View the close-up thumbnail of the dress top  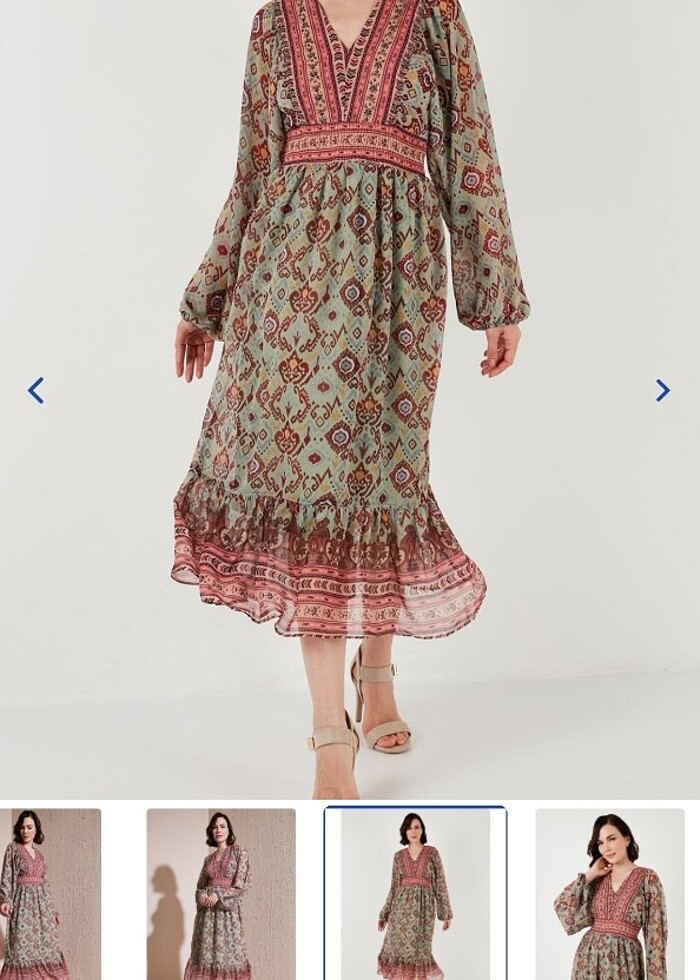pos(610,893)
